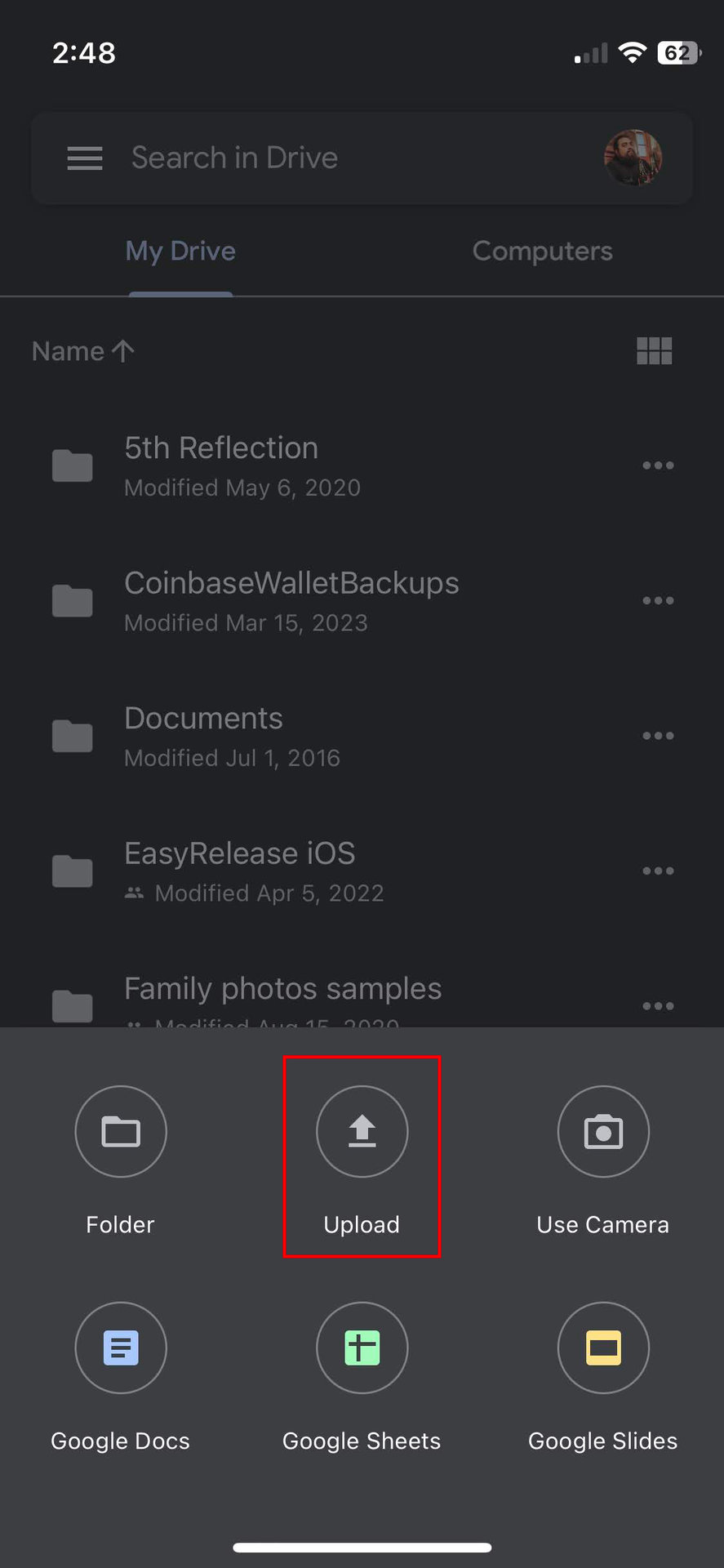The height and width of the screenshot is (1568, 724).
Task: Open more options for 5th Reflection
Action: 658,465
